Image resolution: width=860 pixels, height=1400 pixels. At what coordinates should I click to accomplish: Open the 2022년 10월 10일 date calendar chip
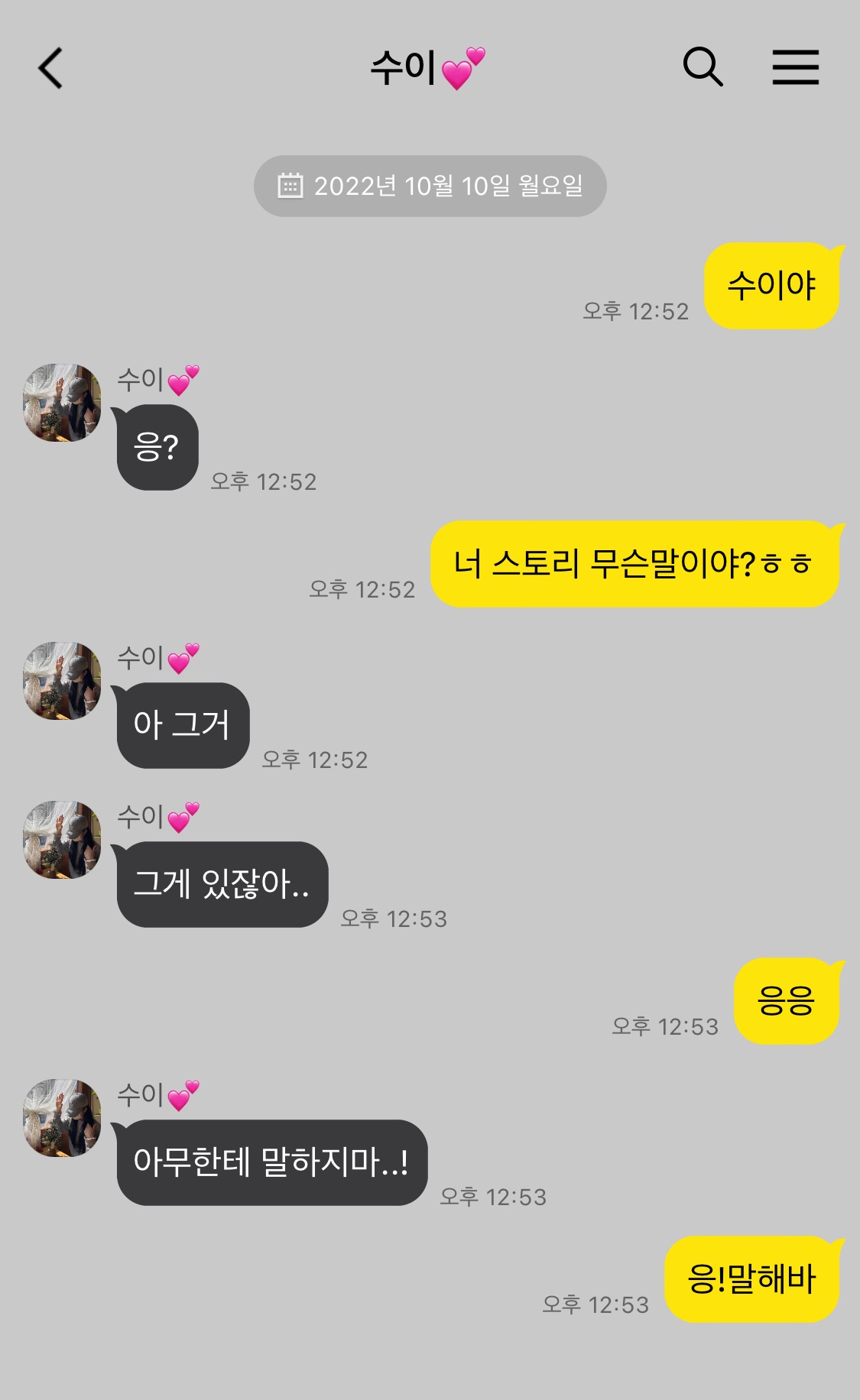[x=430, y=186]
